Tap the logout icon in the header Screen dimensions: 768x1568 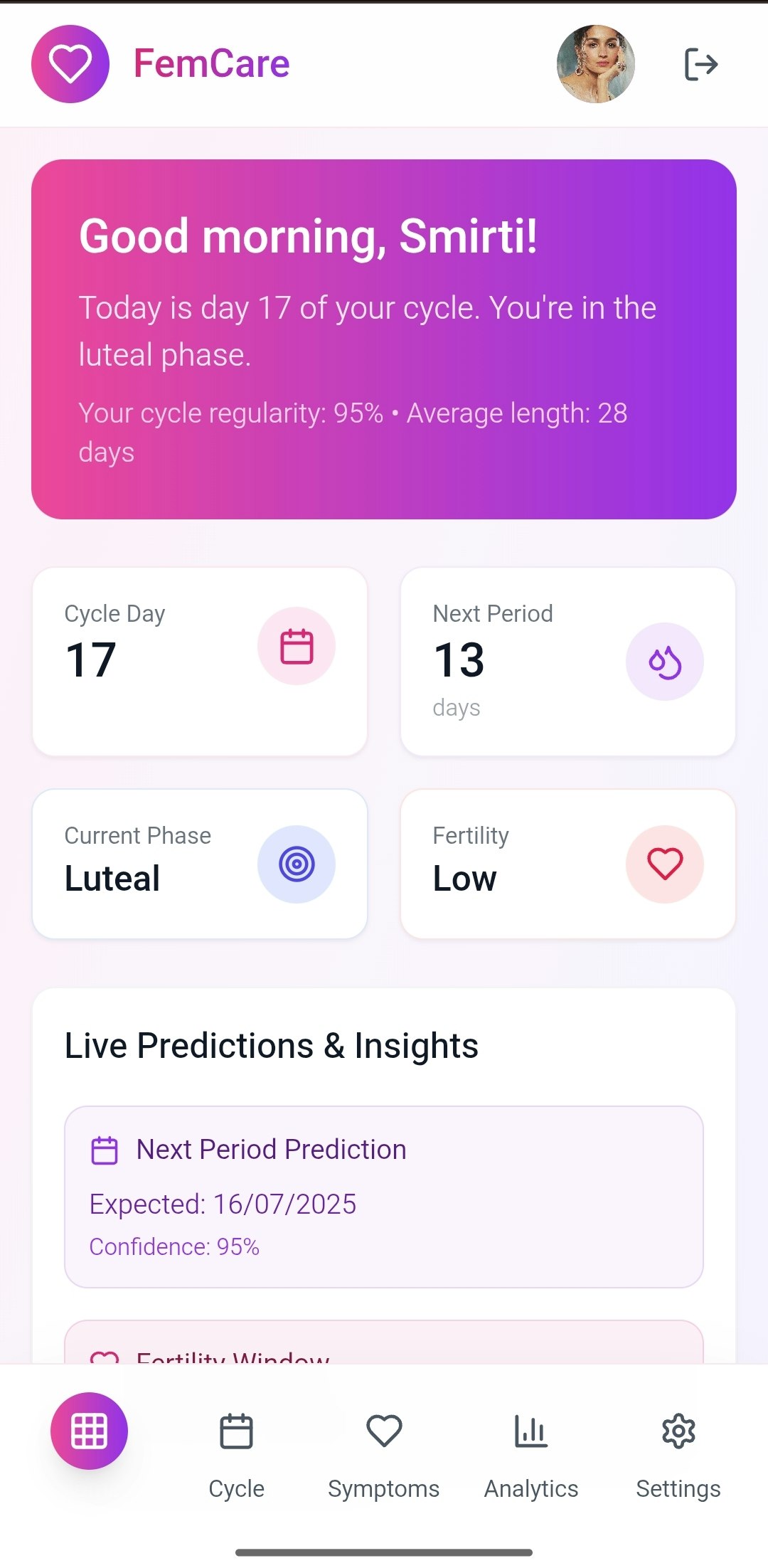pyautogui.click(x=700, y=65)
